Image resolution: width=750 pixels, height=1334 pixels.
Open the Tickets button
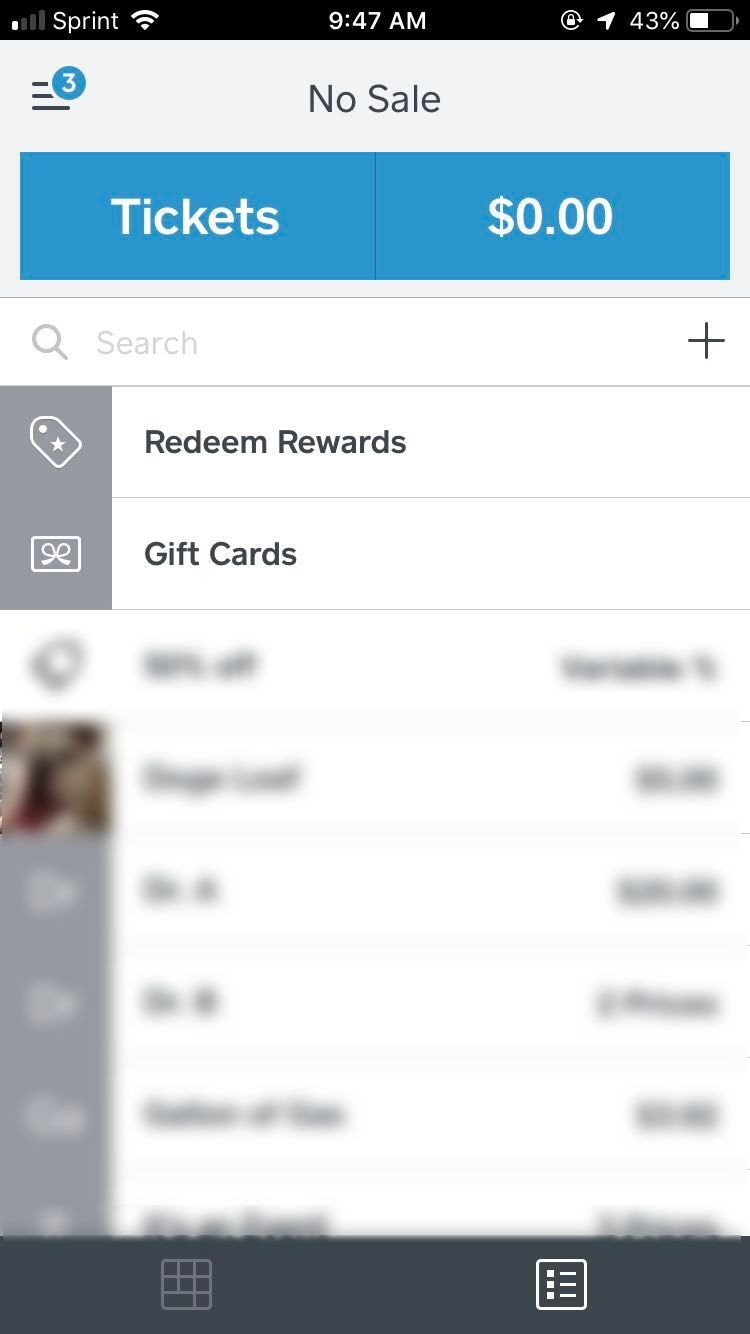tap(197, 216)
